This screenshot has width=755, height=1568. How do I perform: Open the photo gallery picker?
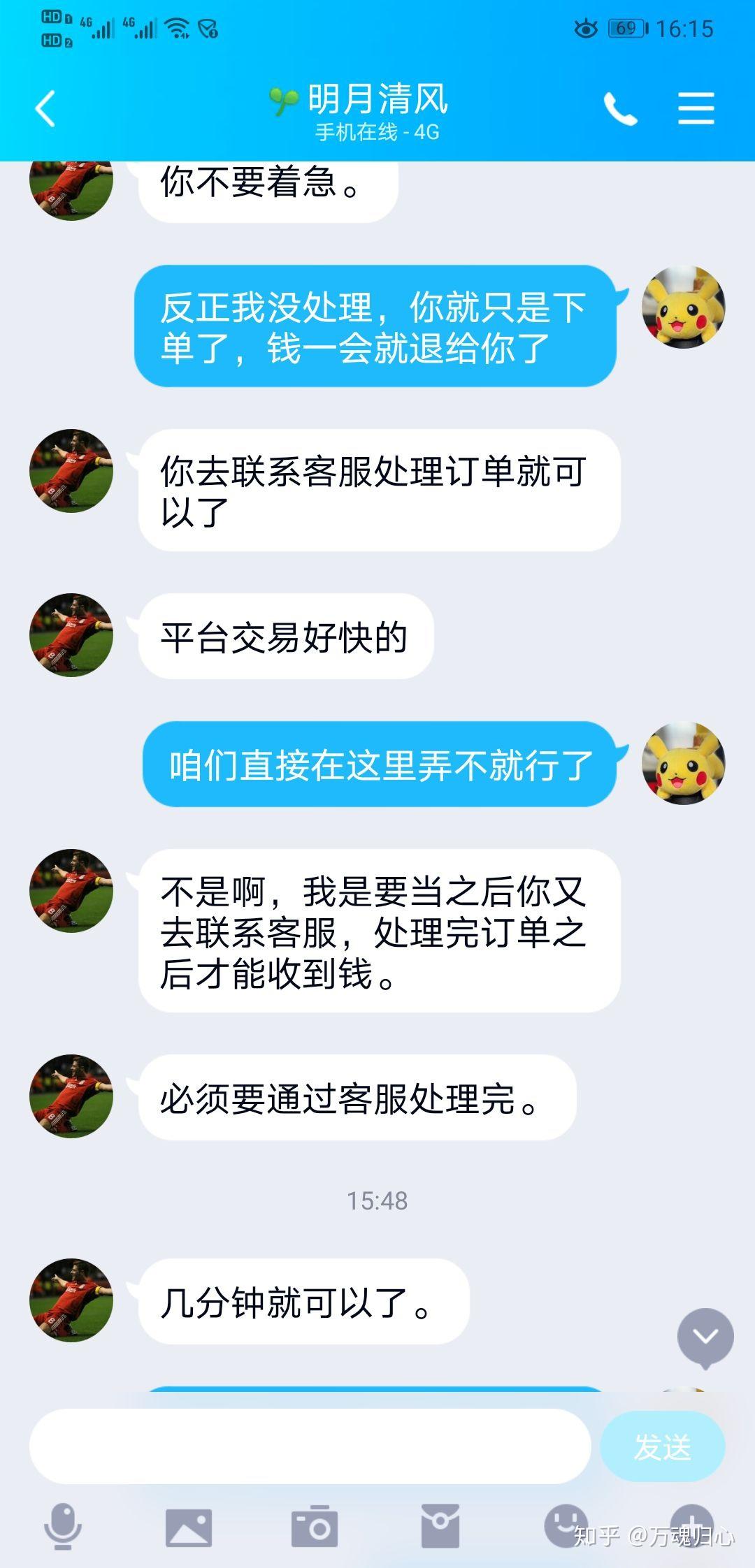[x=189, y=1527]
